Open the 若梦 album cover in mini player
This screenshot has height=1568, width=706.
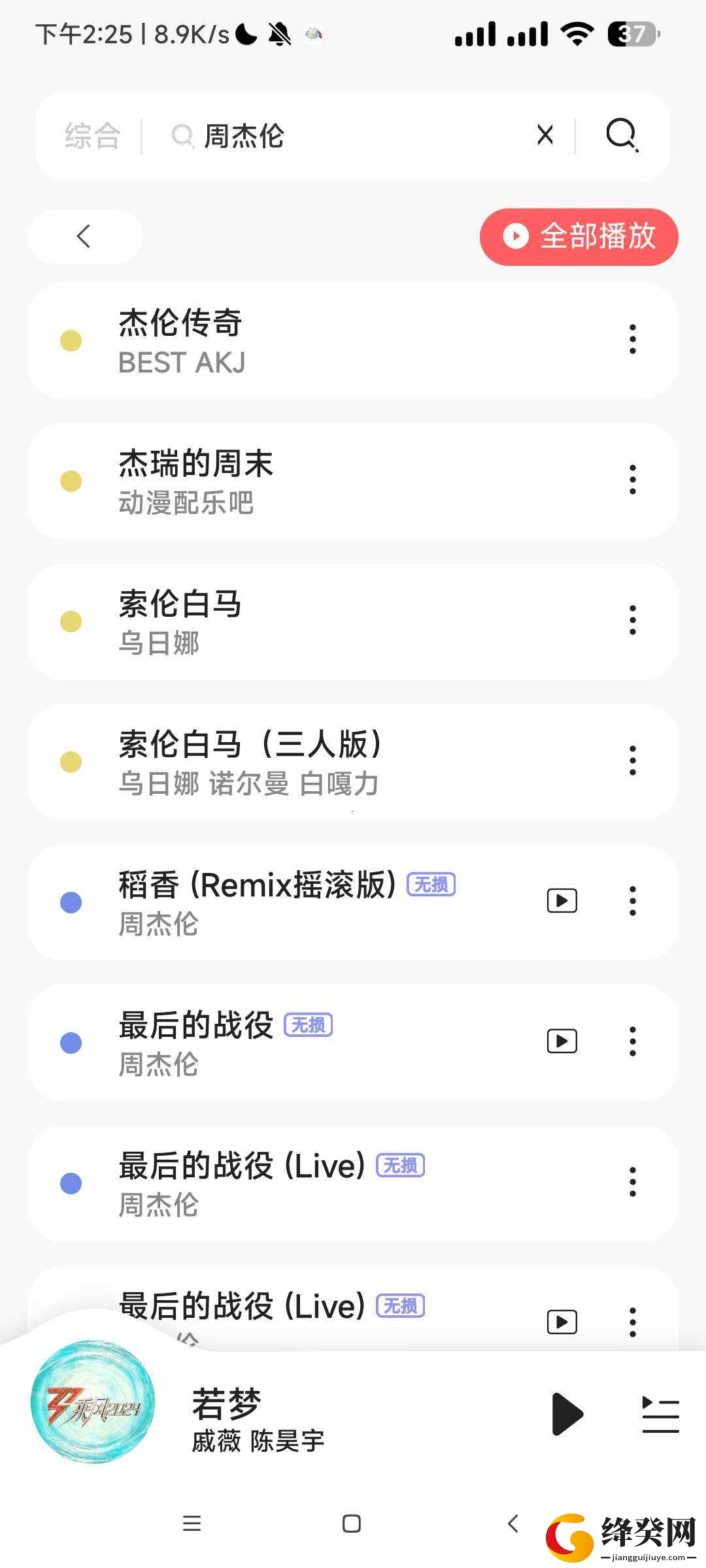point(93,1402)
